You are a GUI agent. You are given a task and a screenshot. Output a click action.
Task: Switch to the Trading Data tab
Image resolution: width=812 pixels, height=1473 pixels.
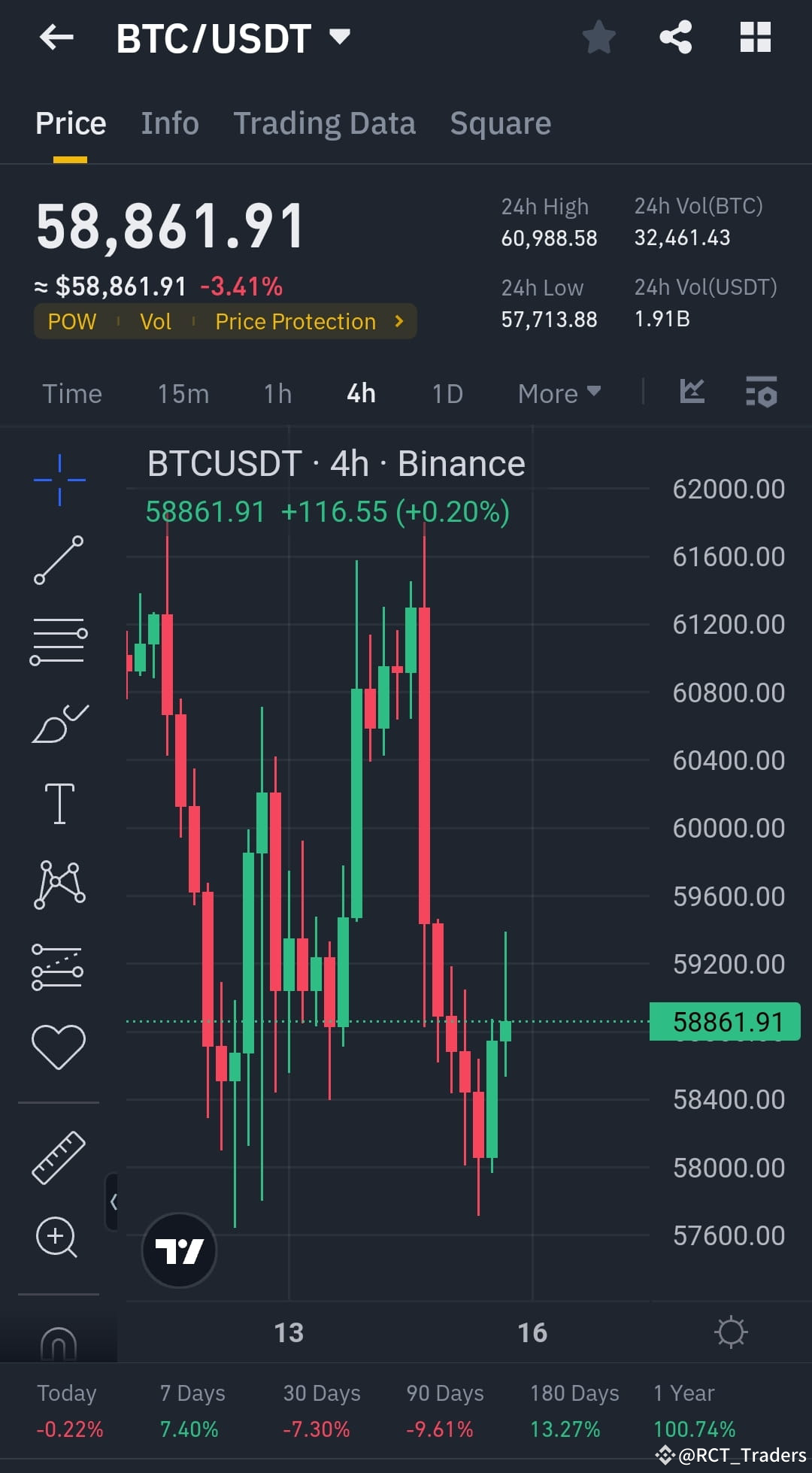325,123
